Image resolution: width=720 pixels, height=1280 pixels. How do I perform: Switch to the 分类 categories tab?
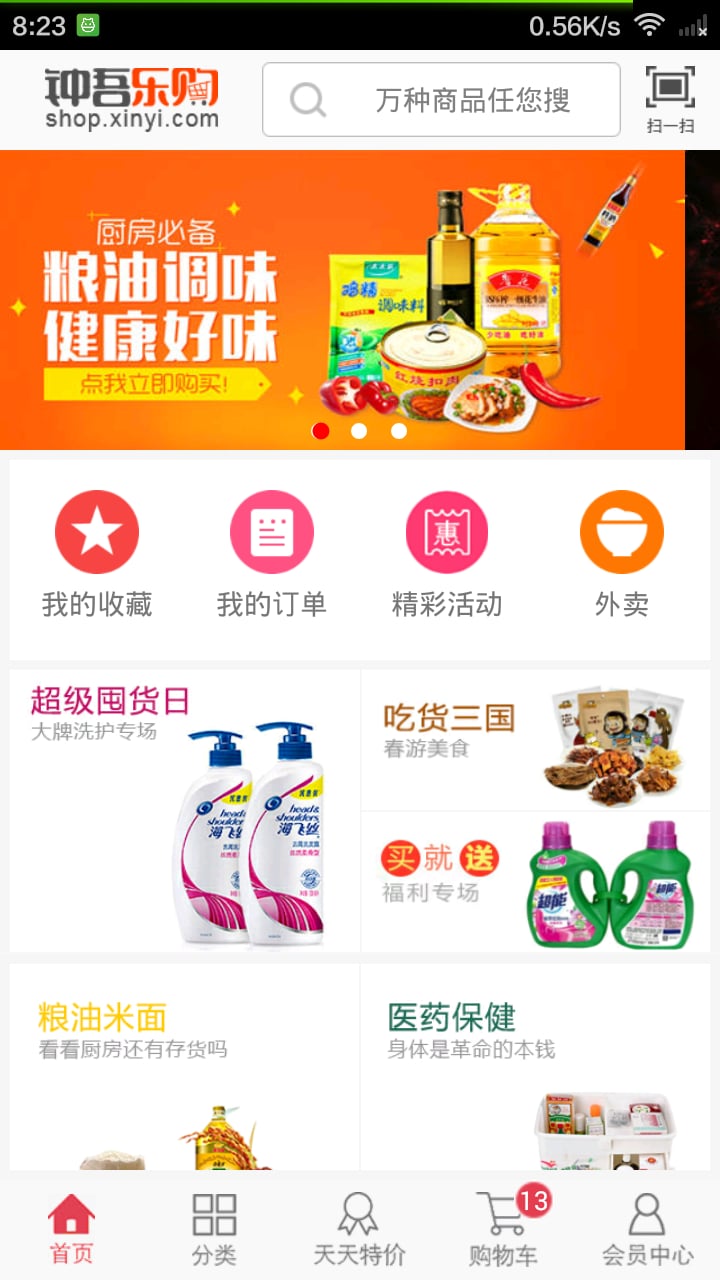[214, 1228]
